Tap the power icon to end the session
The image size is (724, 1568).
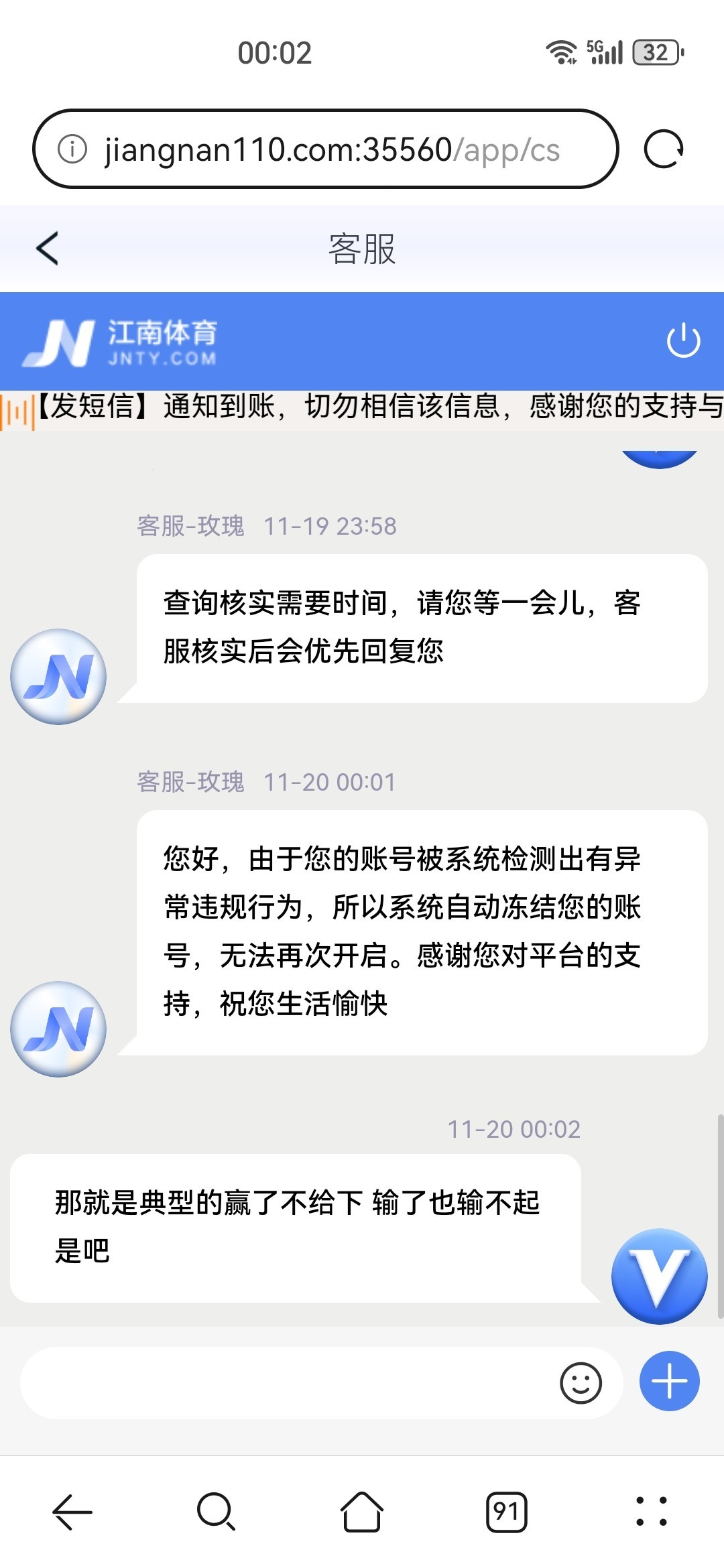[683, 340]
